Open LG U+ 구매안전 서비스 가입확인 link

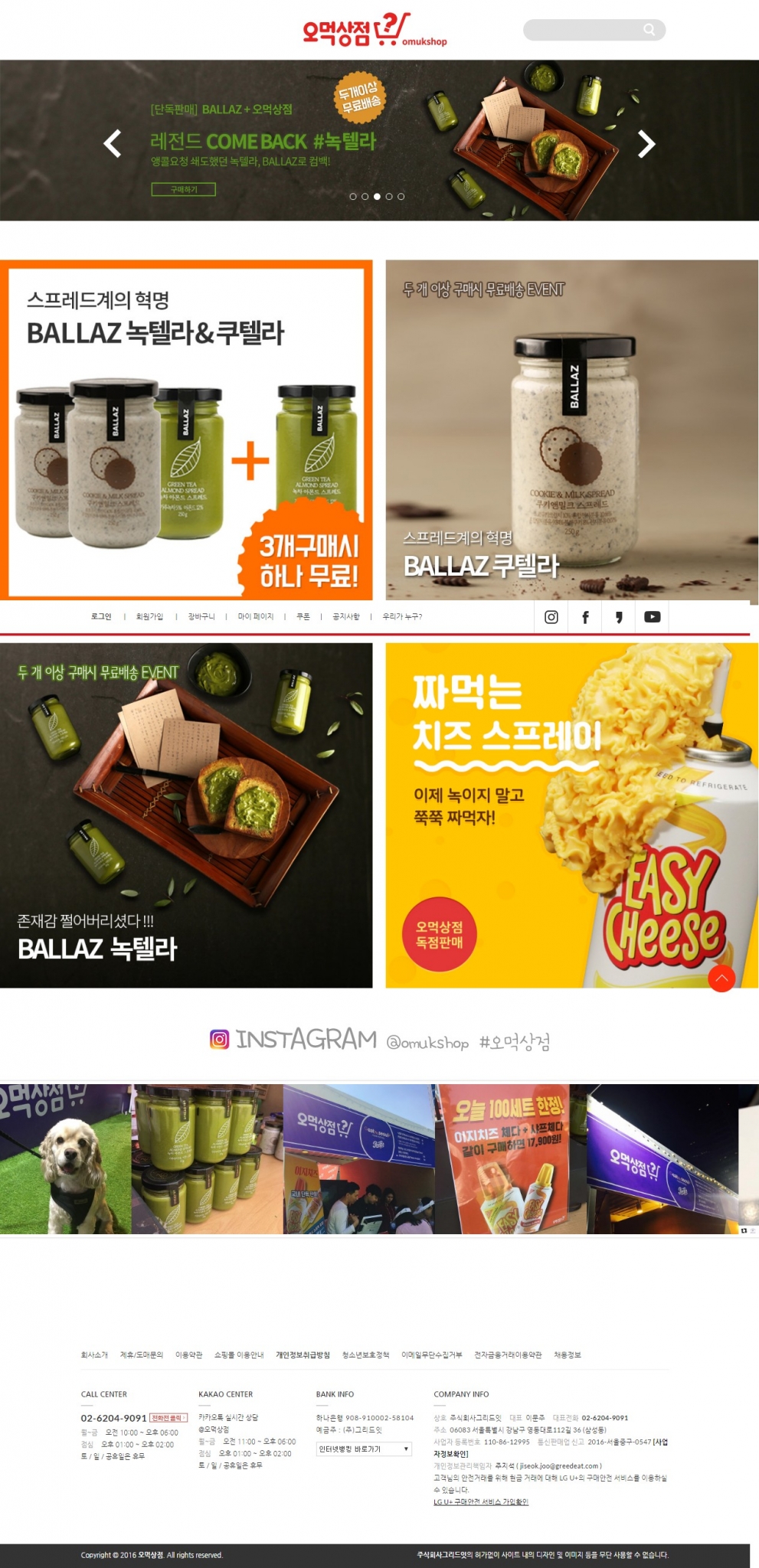click(481, 1501)
